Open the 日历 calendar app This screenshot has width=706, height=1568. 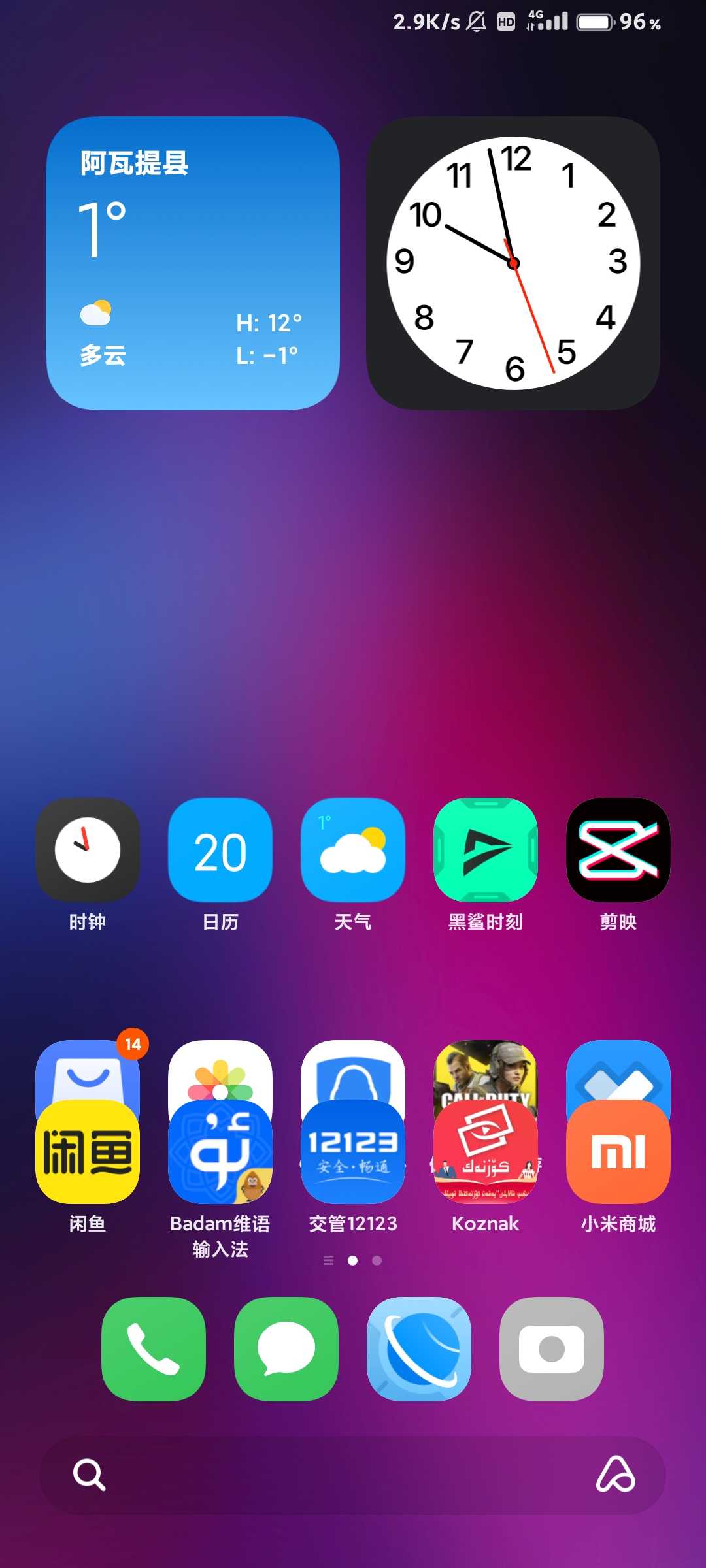(220, 850)
